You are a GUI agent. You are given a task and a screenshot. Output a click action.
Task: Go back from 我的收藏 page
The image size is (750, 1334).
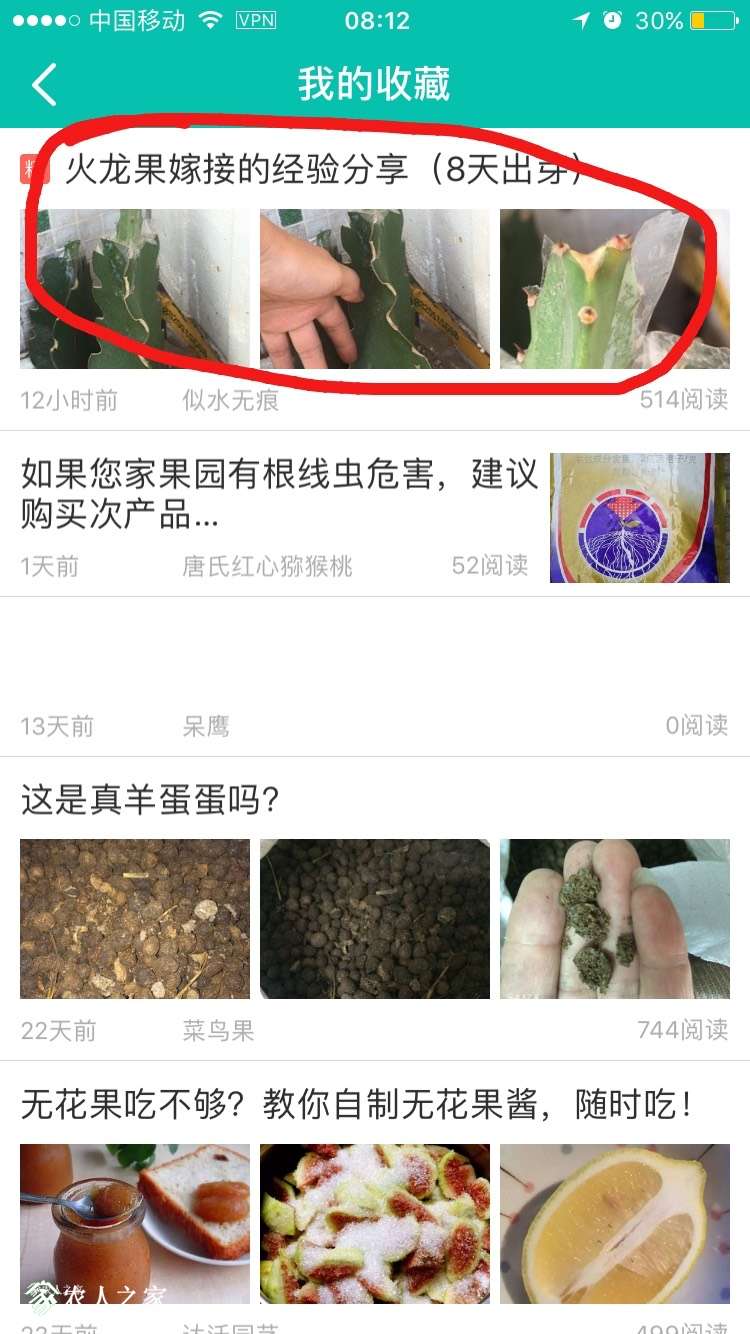click(44, 85)
